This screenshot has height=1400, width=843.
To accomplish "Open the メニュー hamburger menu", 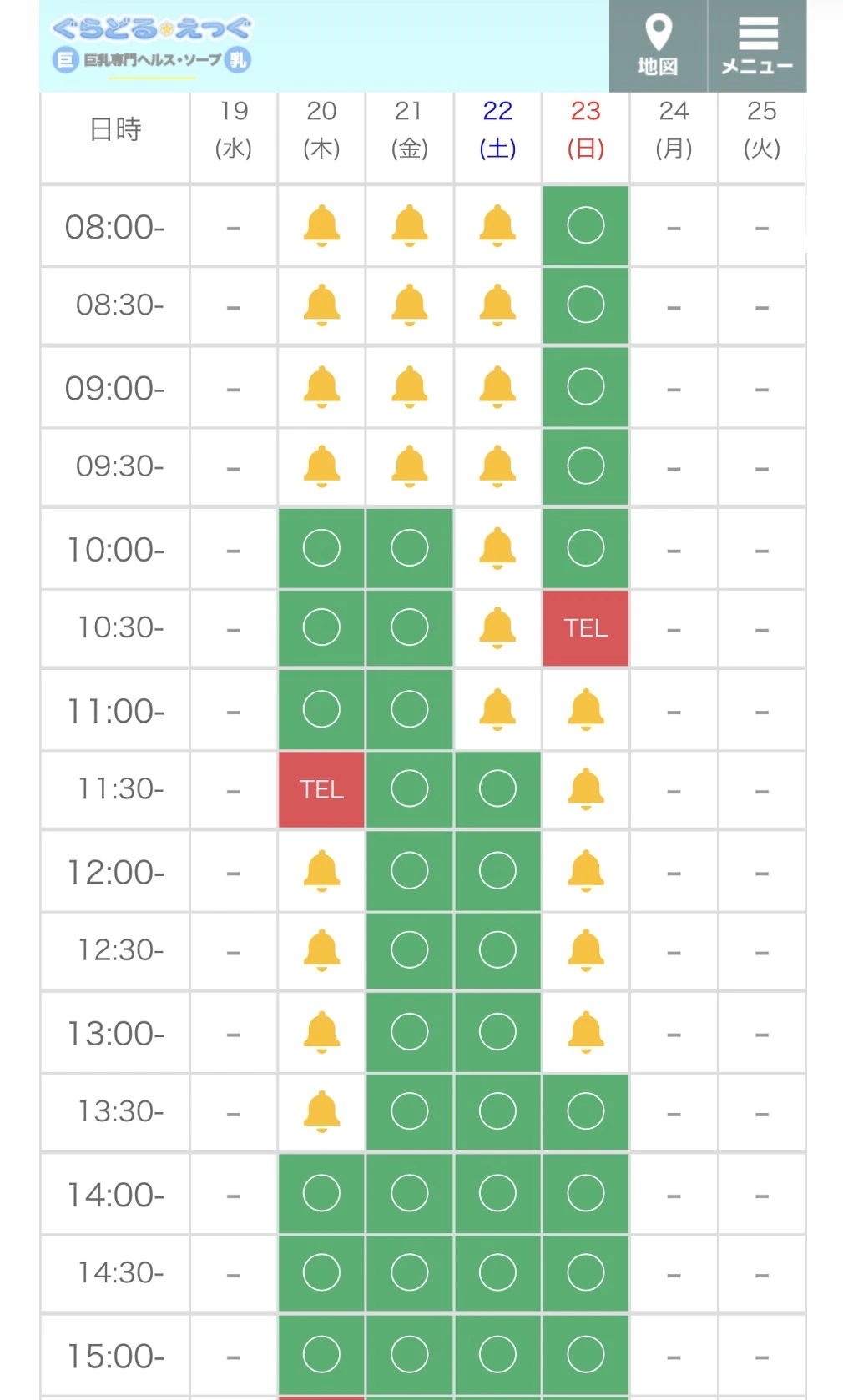I will [757, 46].
